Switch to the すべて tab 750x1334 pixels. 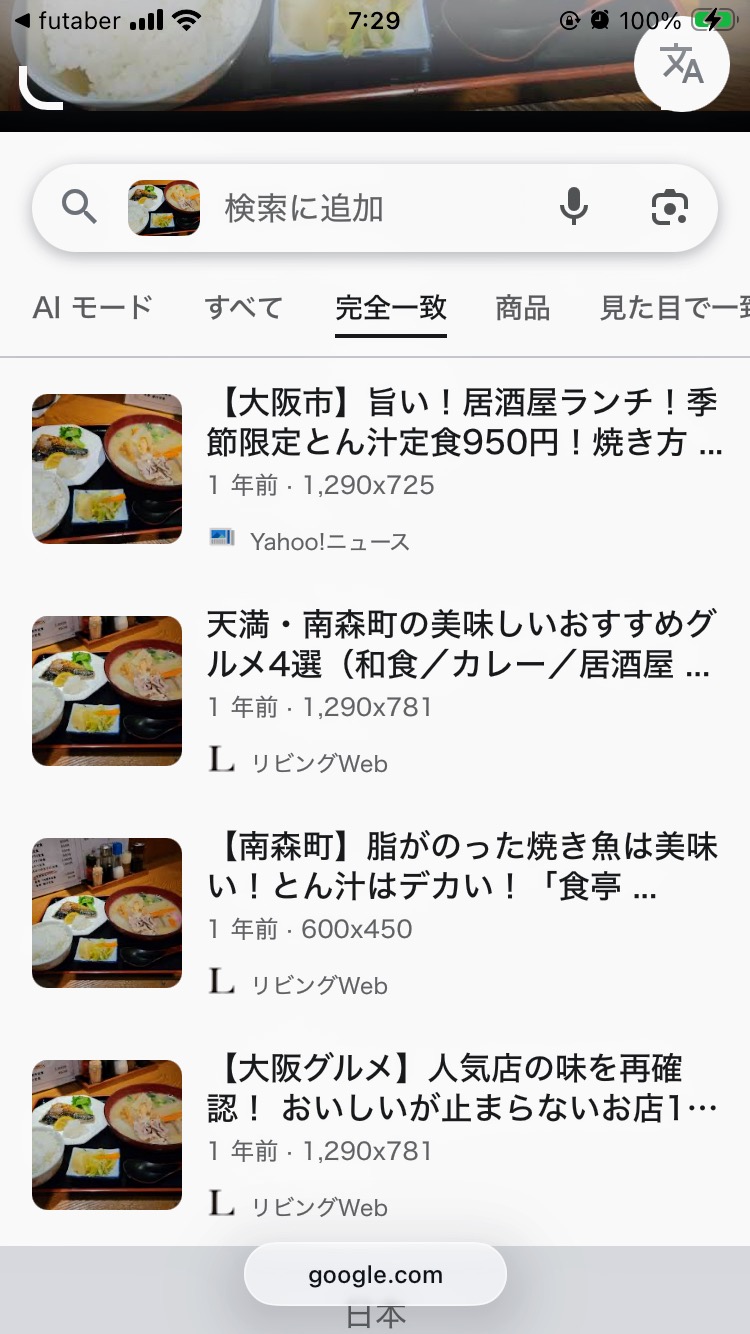pos(244,308)
